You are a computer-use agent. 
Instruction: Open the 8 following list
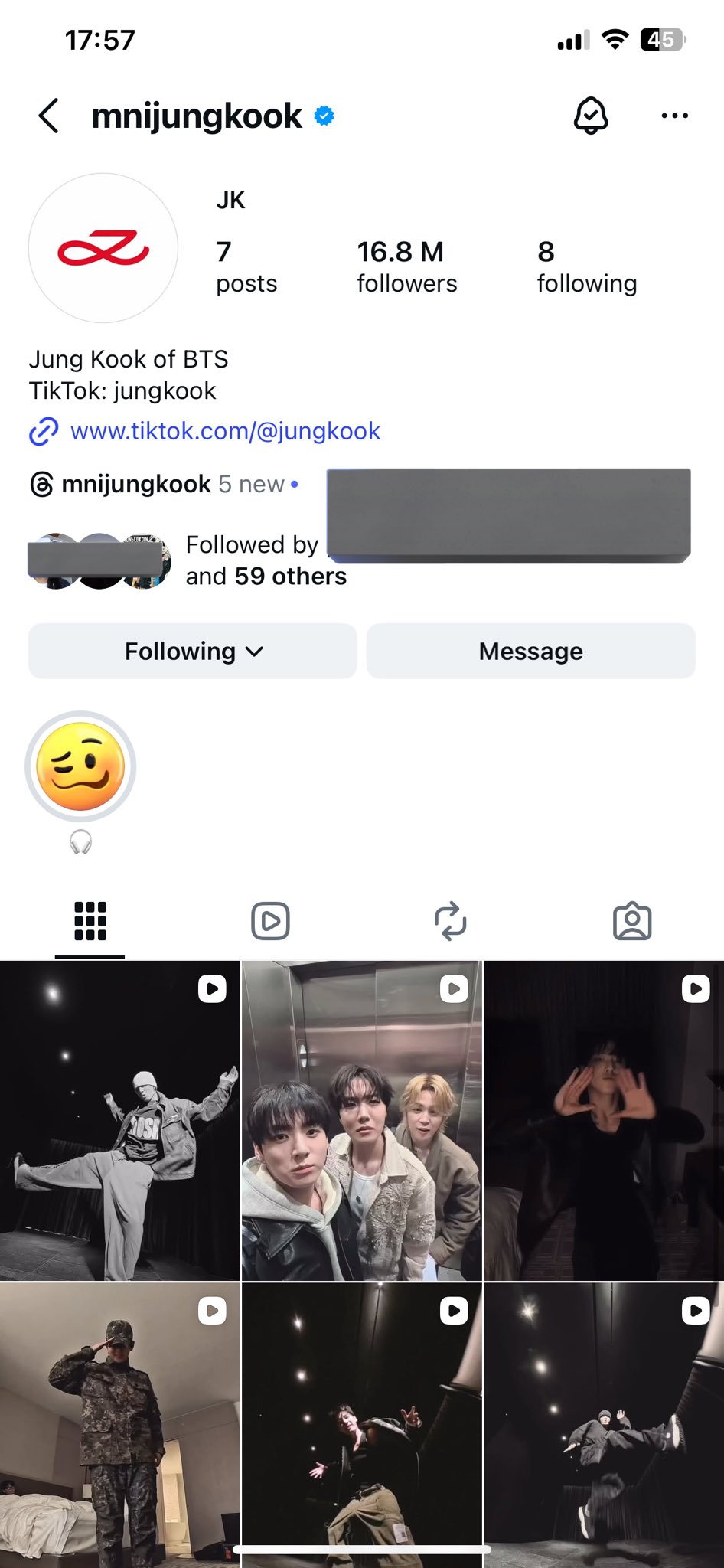586,266
